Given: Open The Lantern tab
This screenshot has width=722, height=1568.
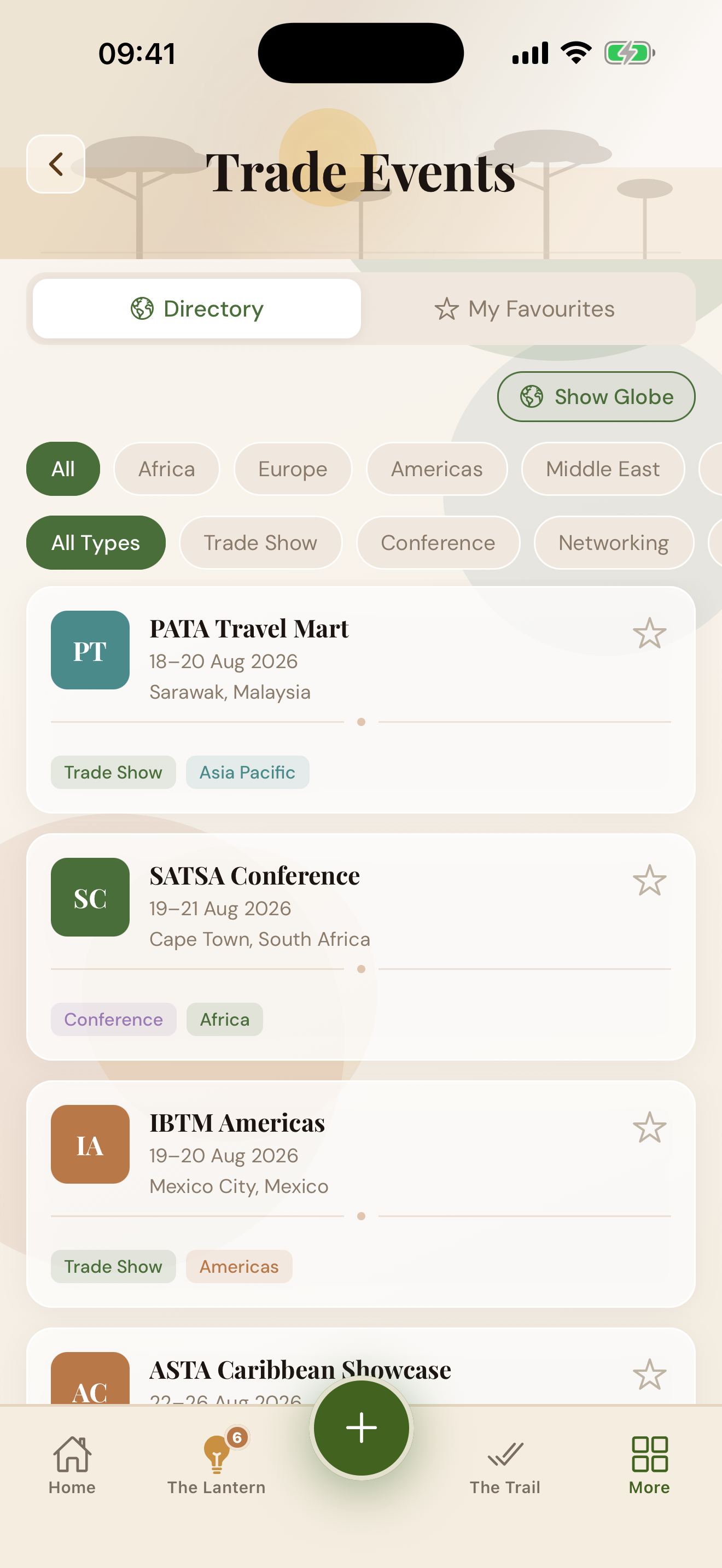Looking at the screenshot, I should click(x=217, y=1465).
